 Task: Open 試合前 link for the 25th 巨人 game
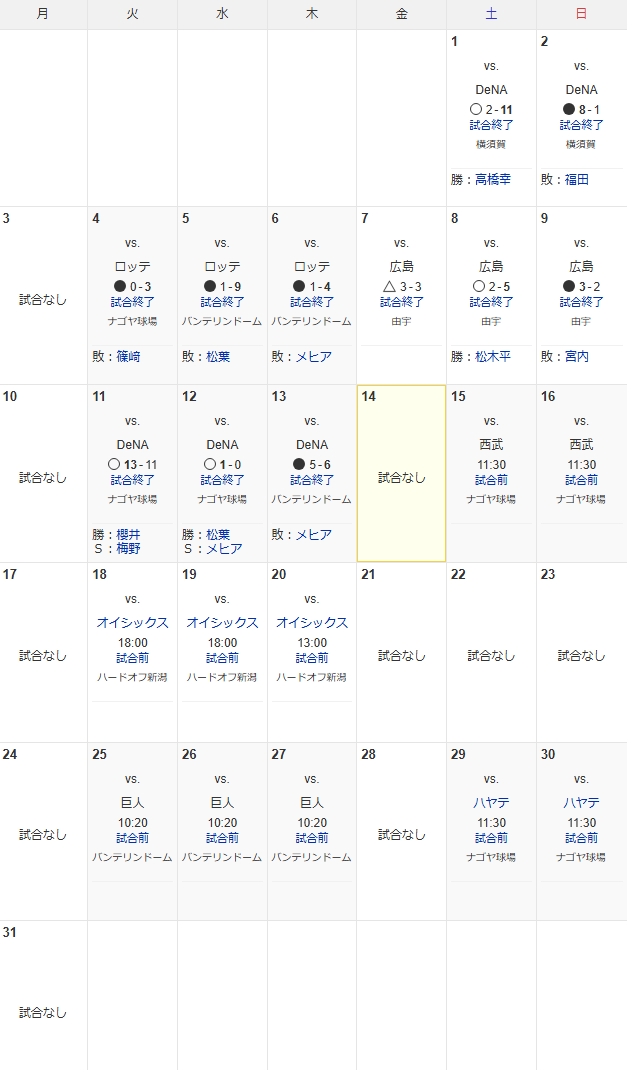[x=132, y=838]
